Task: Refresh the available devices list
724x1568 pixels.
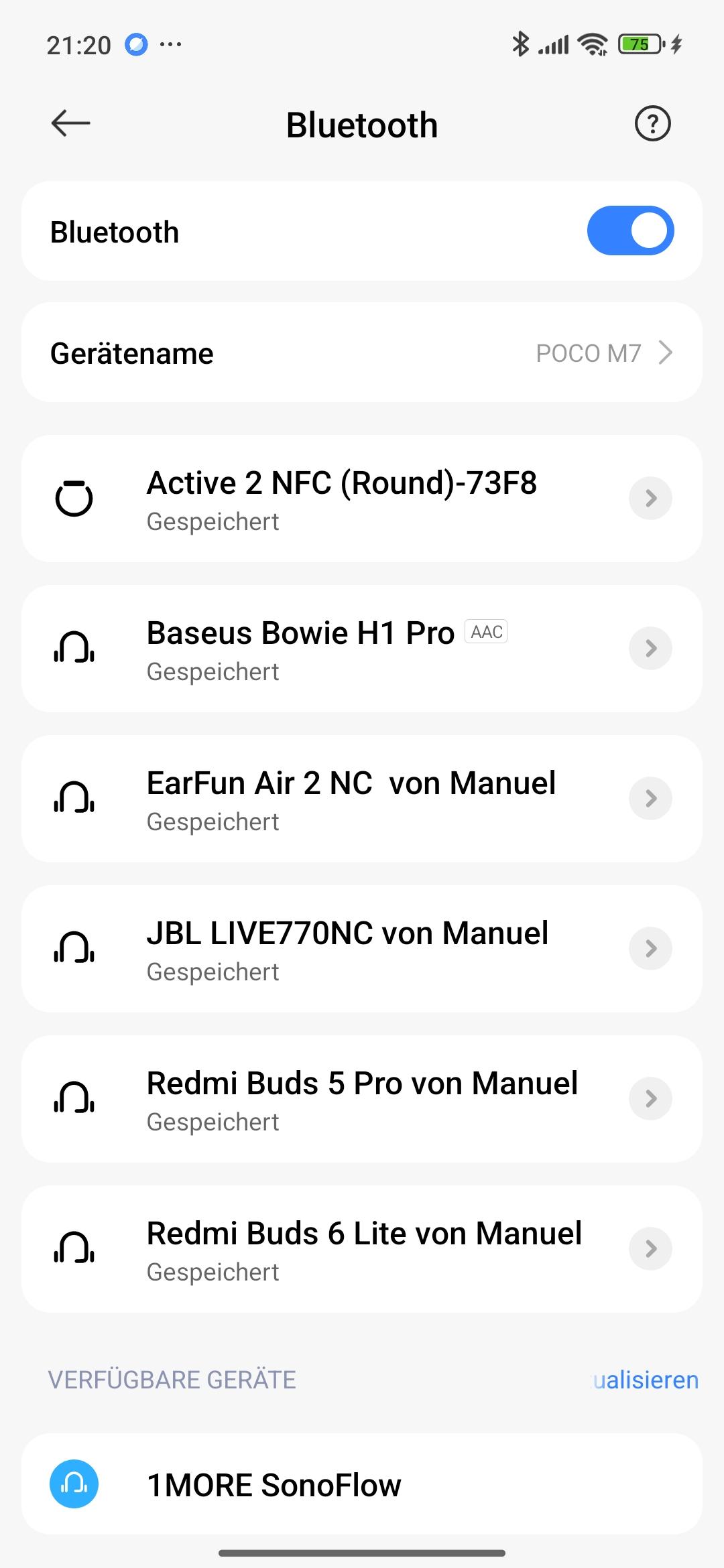Action: click(x=646, y=1380)
